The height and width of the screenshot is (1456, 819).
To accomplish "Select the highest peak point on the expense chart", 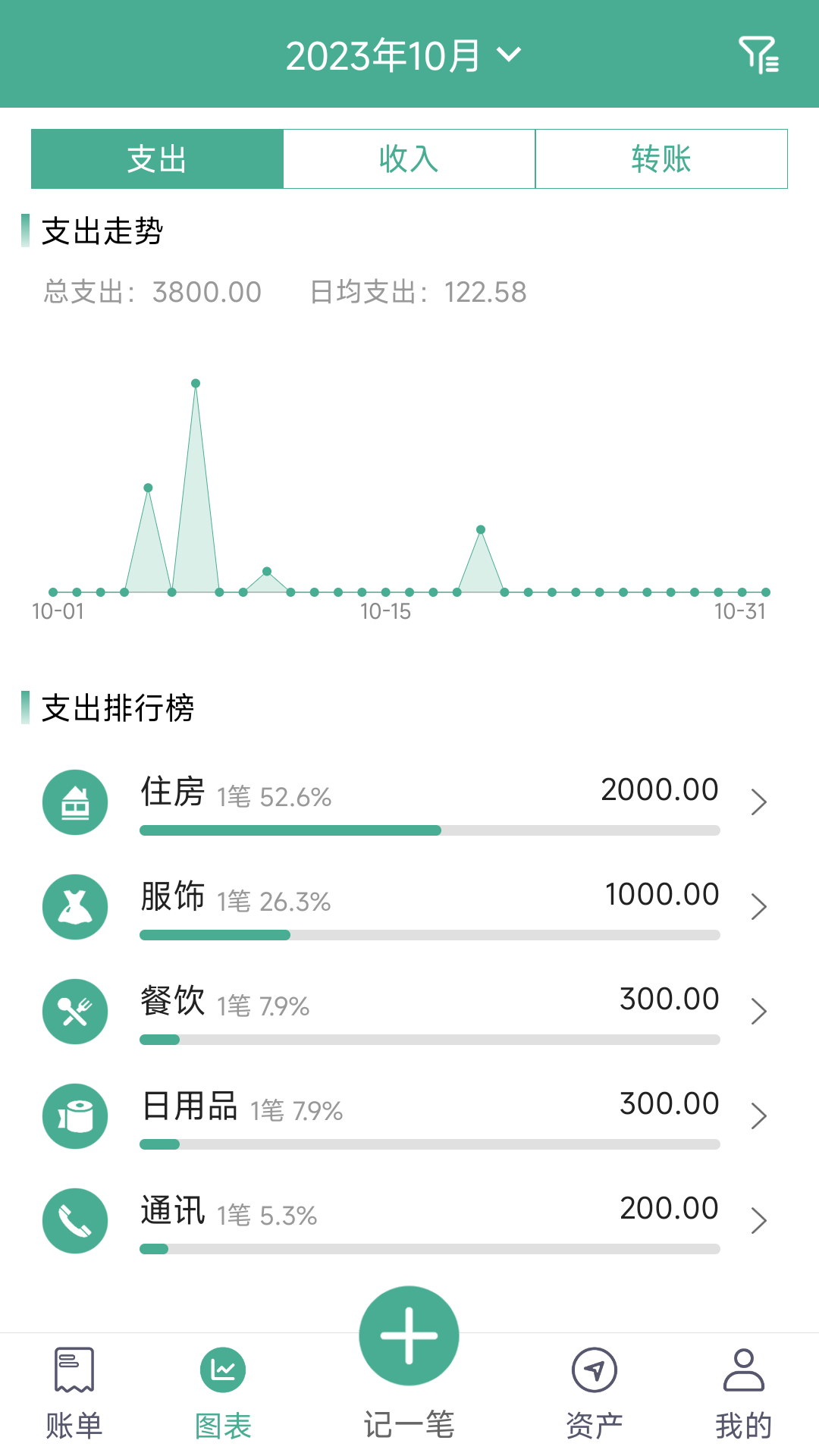I will 196,383.
